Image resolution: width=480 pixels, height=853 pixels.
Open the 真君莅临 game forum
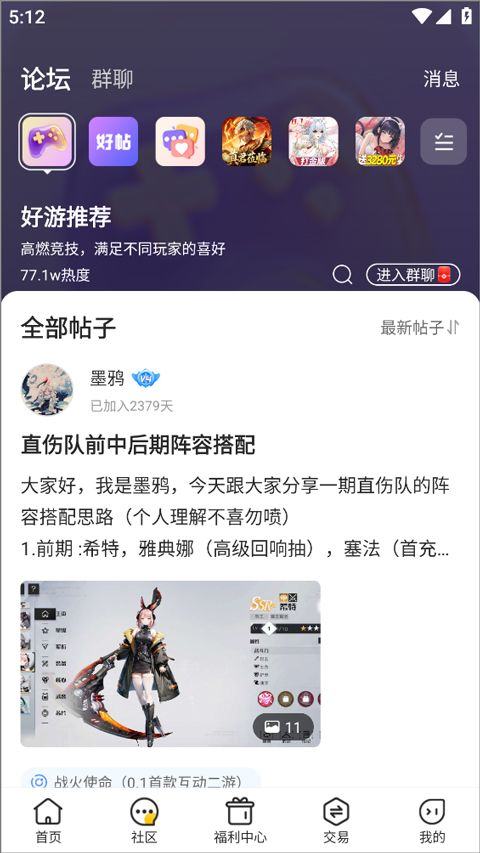click(x=247, y=141)
